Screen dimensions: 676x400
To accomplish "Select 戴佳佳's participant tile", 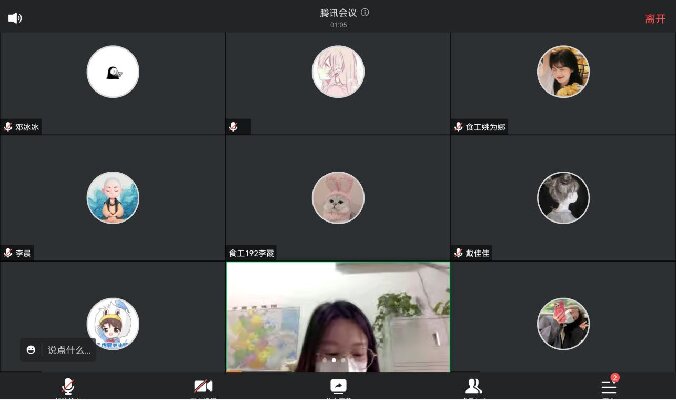I will coord(563,197).
